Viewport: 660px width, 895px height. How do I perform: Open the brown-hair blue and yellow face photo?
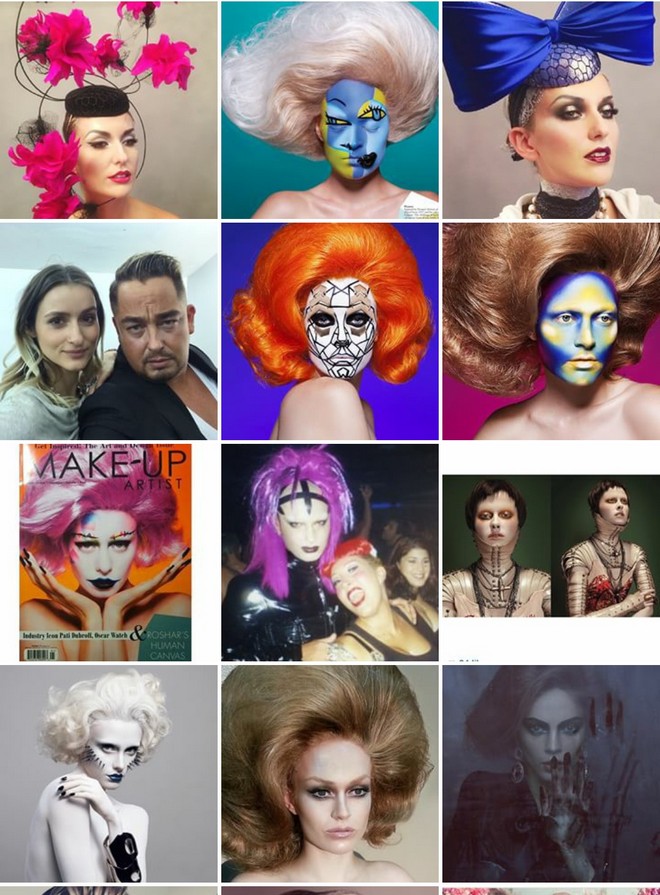point(551,331)
